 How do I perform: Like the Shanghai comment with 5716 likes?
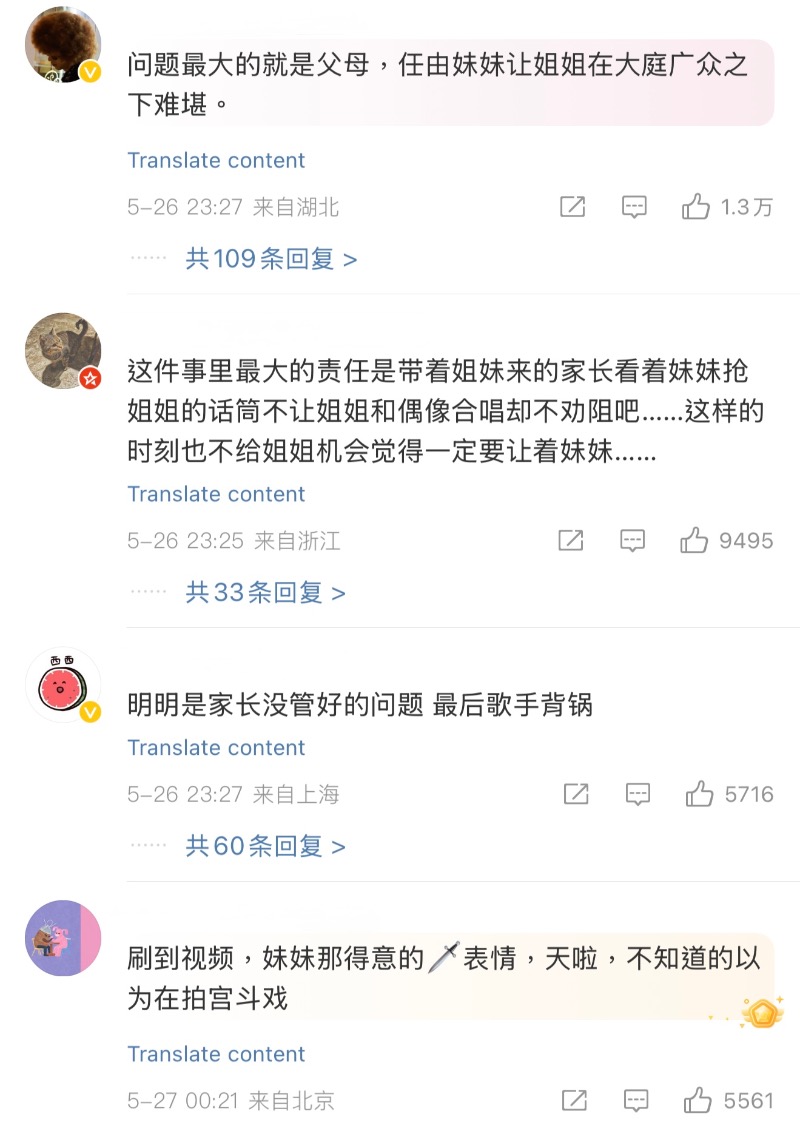(699, 795)
